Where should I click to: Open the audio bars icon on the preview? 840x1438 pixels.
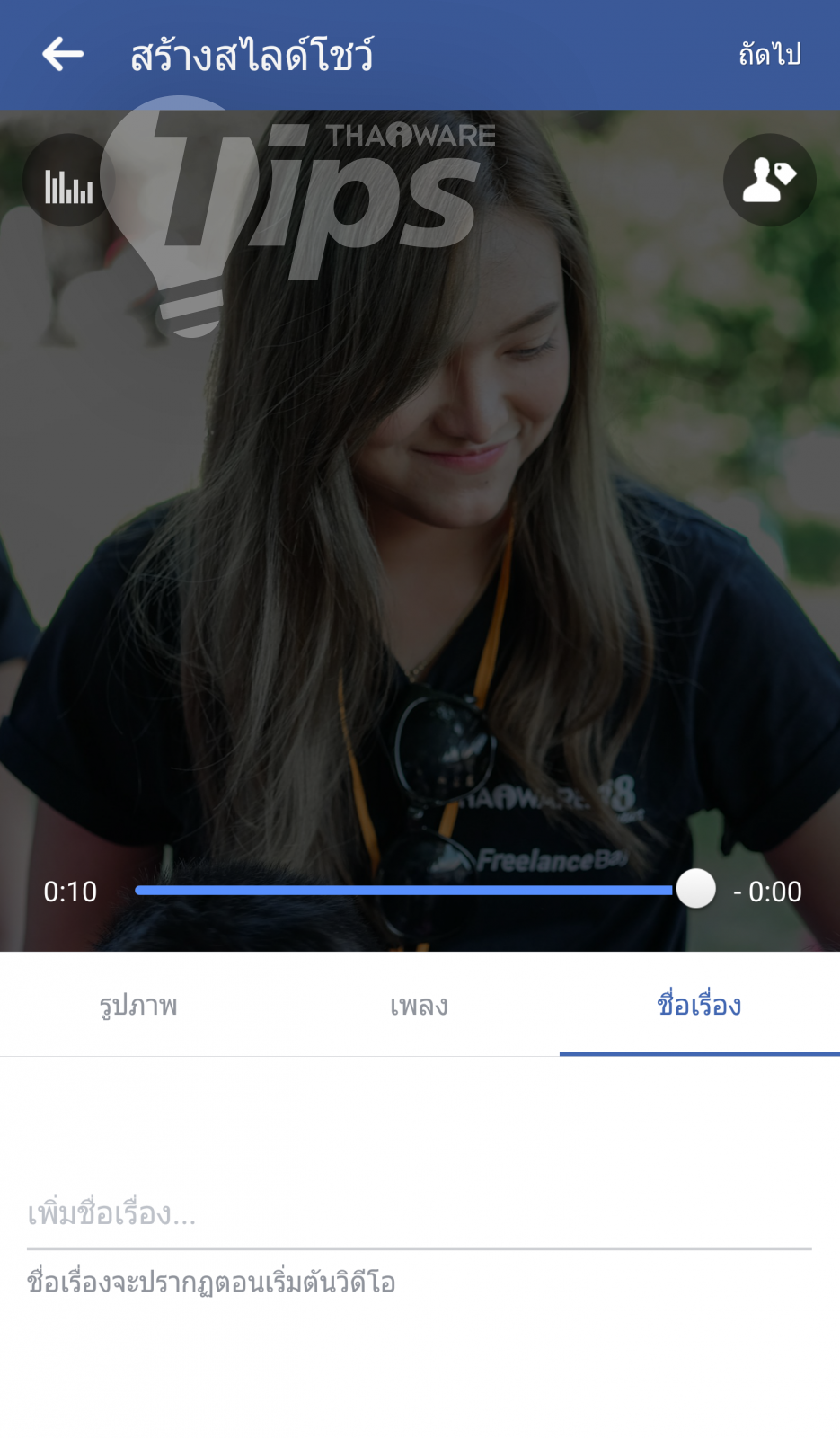click(x=69, y=181)
